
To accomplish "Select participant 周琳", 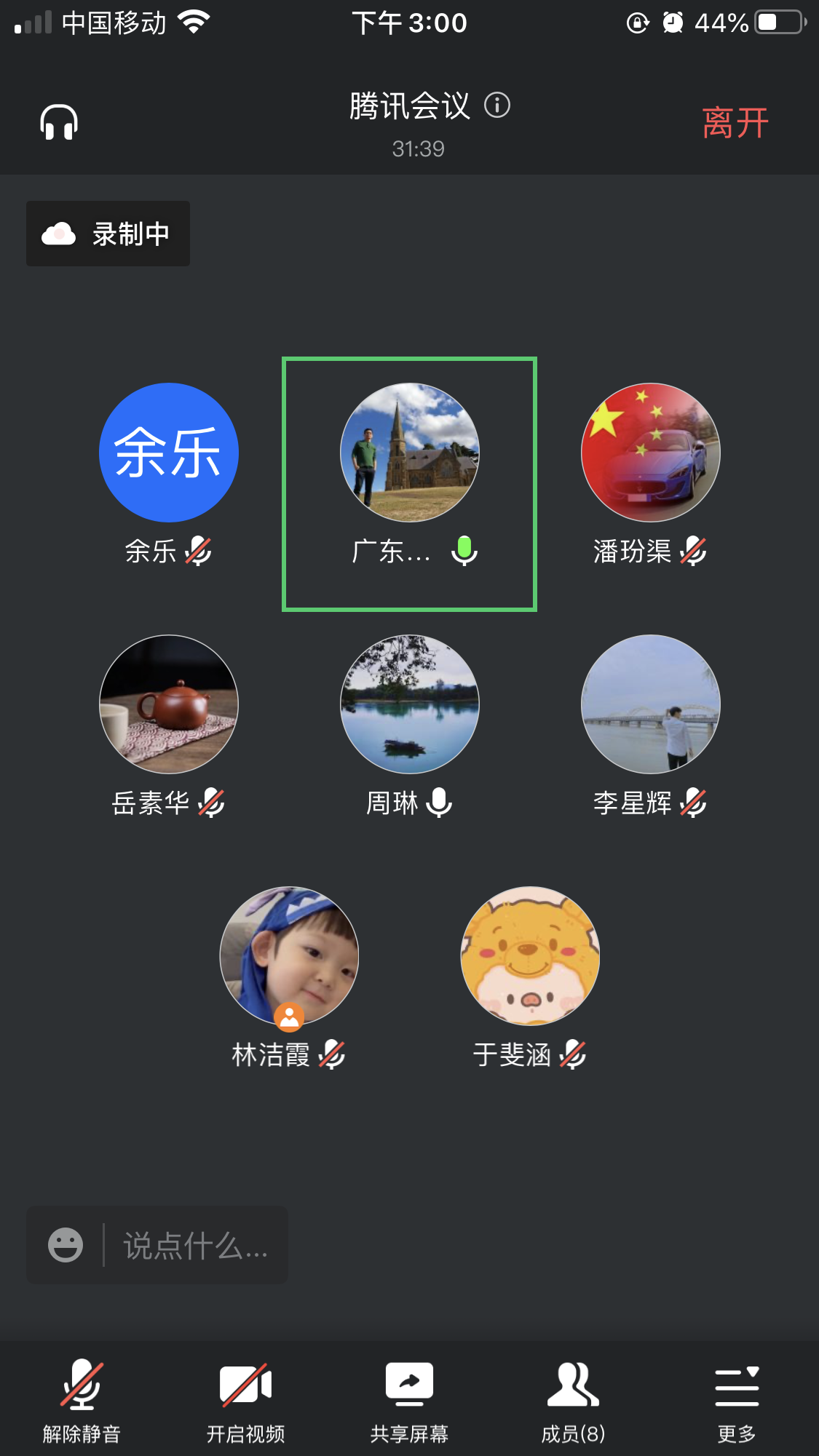I will pyautogui.click(x=410, y=704).
